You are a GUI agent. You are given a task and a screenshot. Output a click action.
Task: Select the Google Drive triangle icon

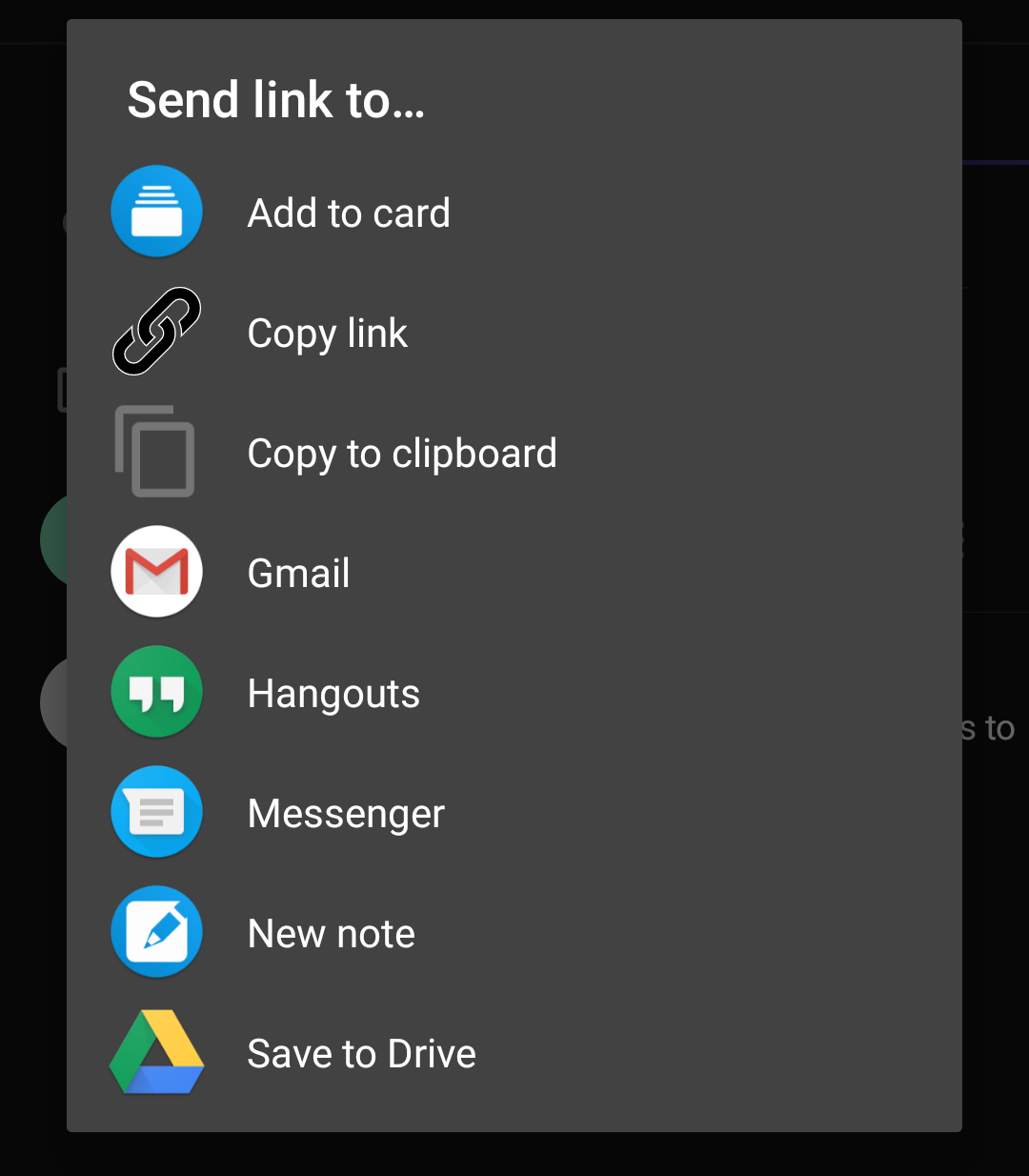156,1052
